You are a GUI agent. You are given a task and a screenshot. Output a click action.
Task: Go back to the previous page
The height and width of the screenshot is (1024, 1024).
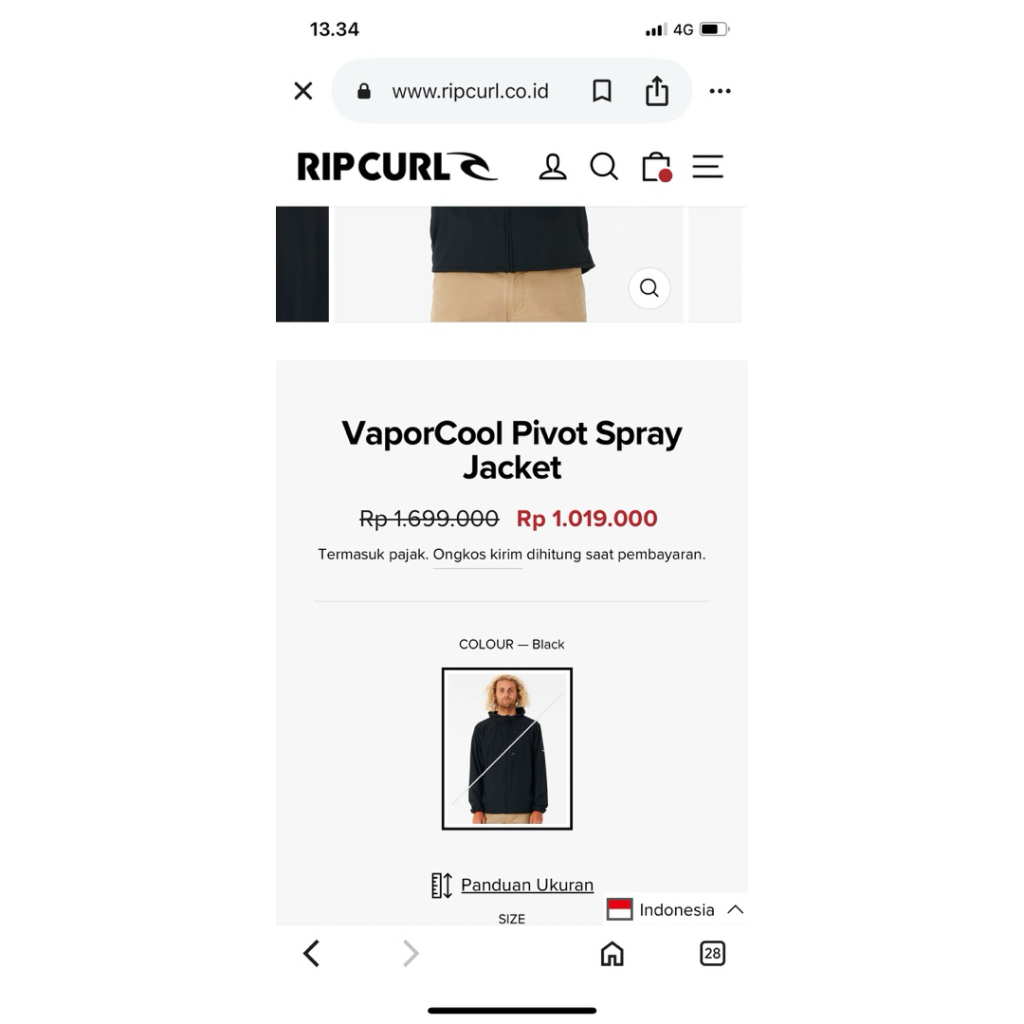(x=311, y=954)
